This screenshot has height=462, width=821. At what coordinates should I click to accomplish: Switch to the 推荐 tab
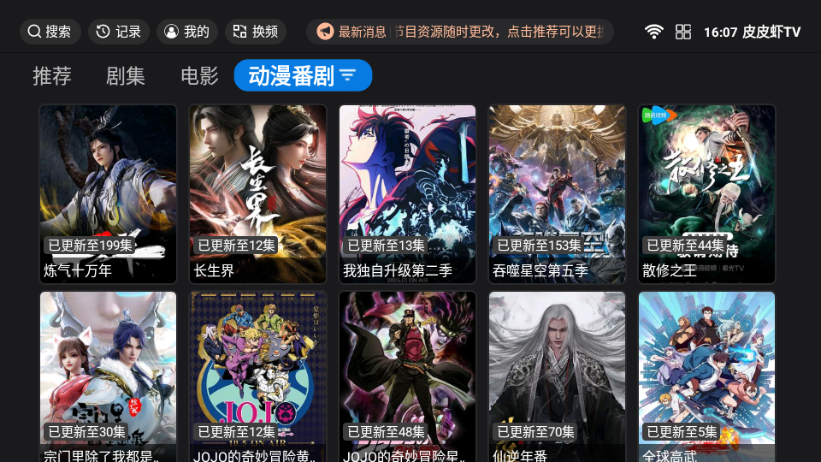tap(52, 76)
